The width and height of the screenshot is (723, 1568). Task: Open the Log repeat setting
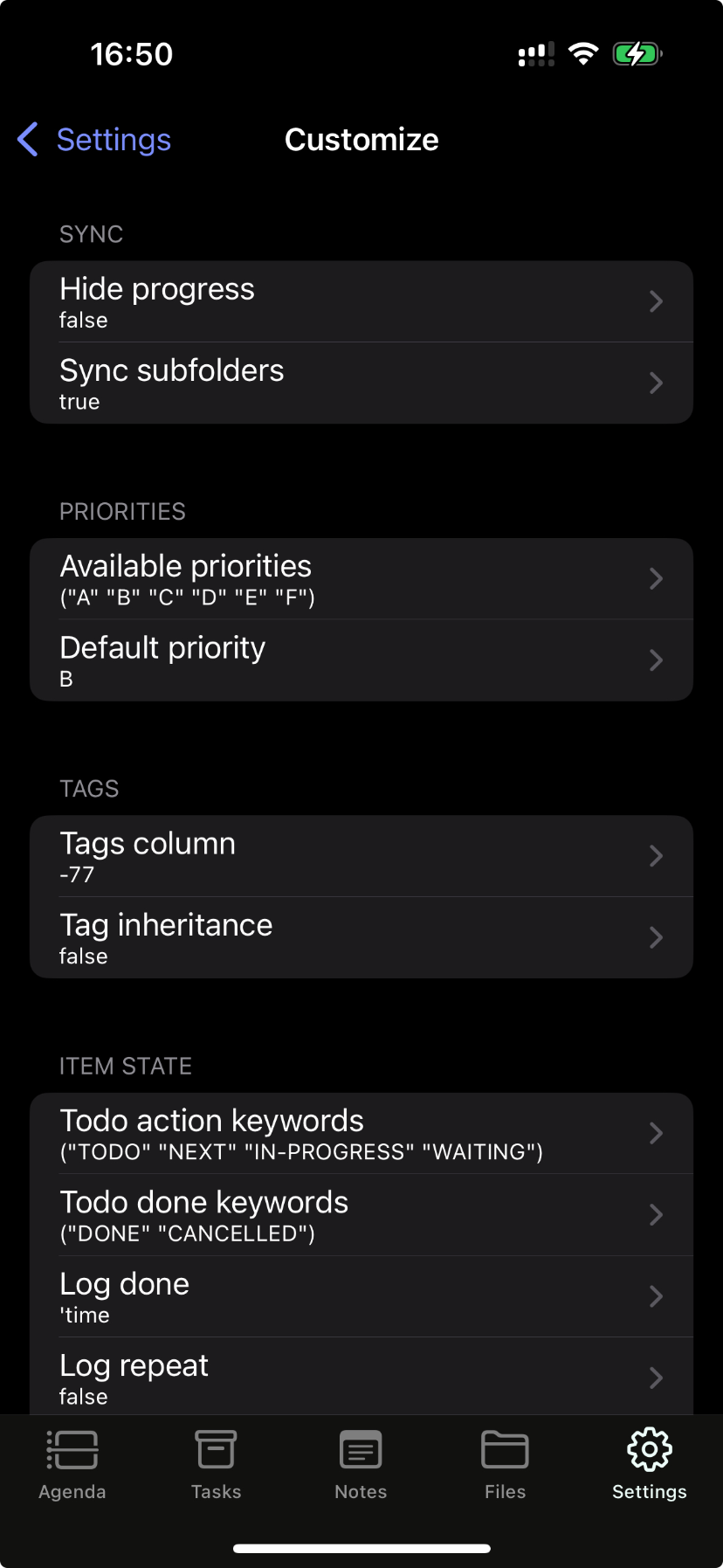361,1377
